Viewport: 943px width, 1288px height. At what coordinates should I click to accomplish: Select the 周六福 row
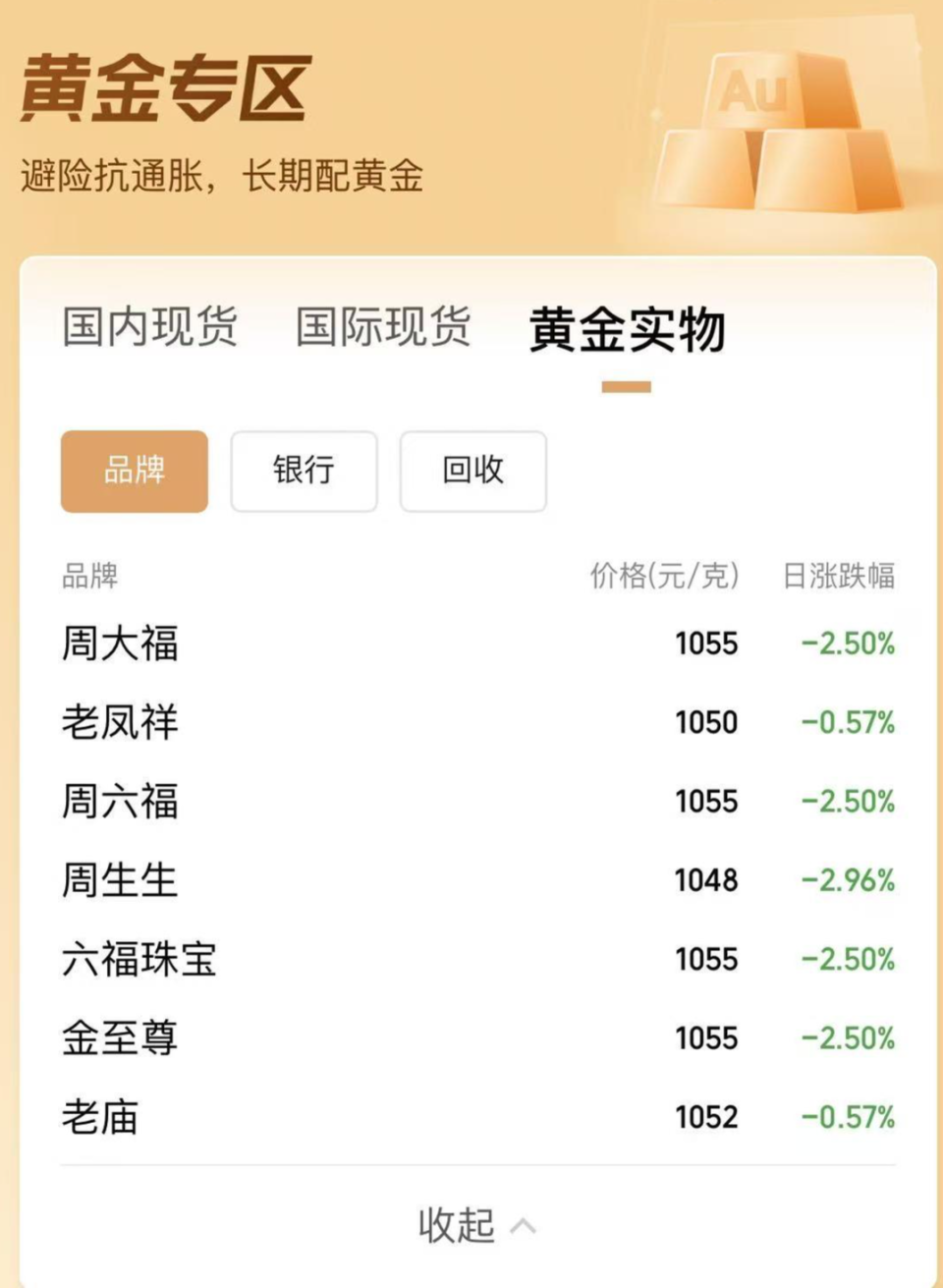(120, 803)
